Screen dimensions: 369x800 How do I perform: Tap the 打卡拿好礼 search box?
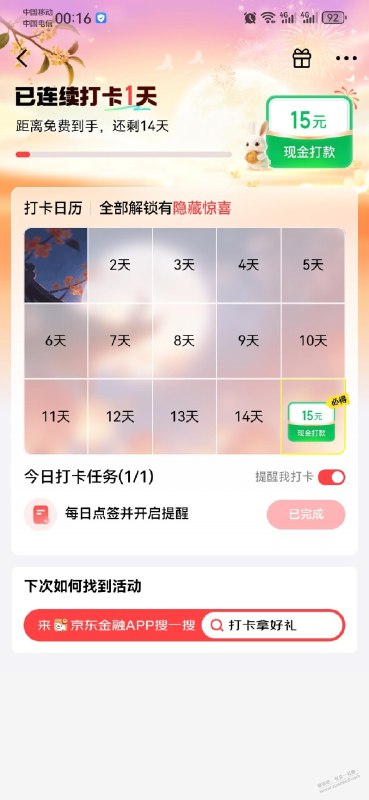point(273,625)
